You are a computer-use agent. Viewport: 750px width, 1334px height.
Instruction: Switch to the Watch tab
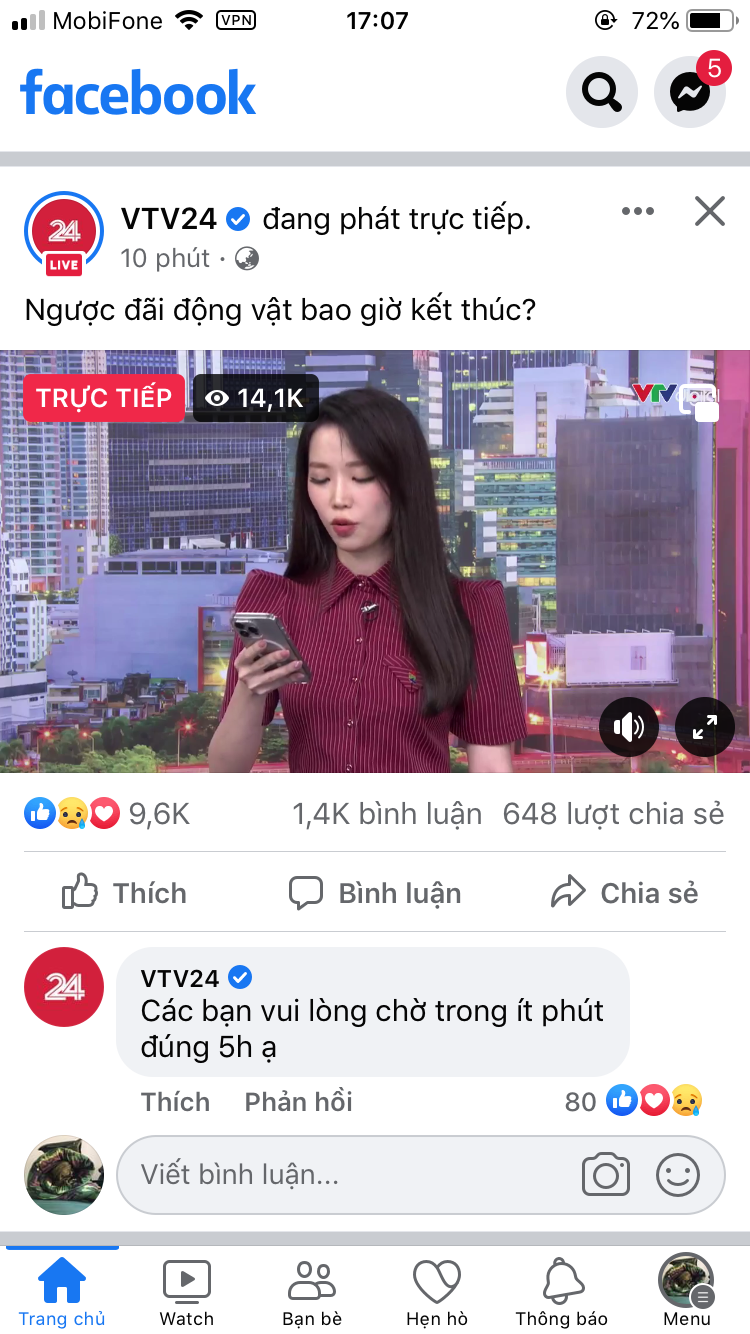[x=187, y=1292]
